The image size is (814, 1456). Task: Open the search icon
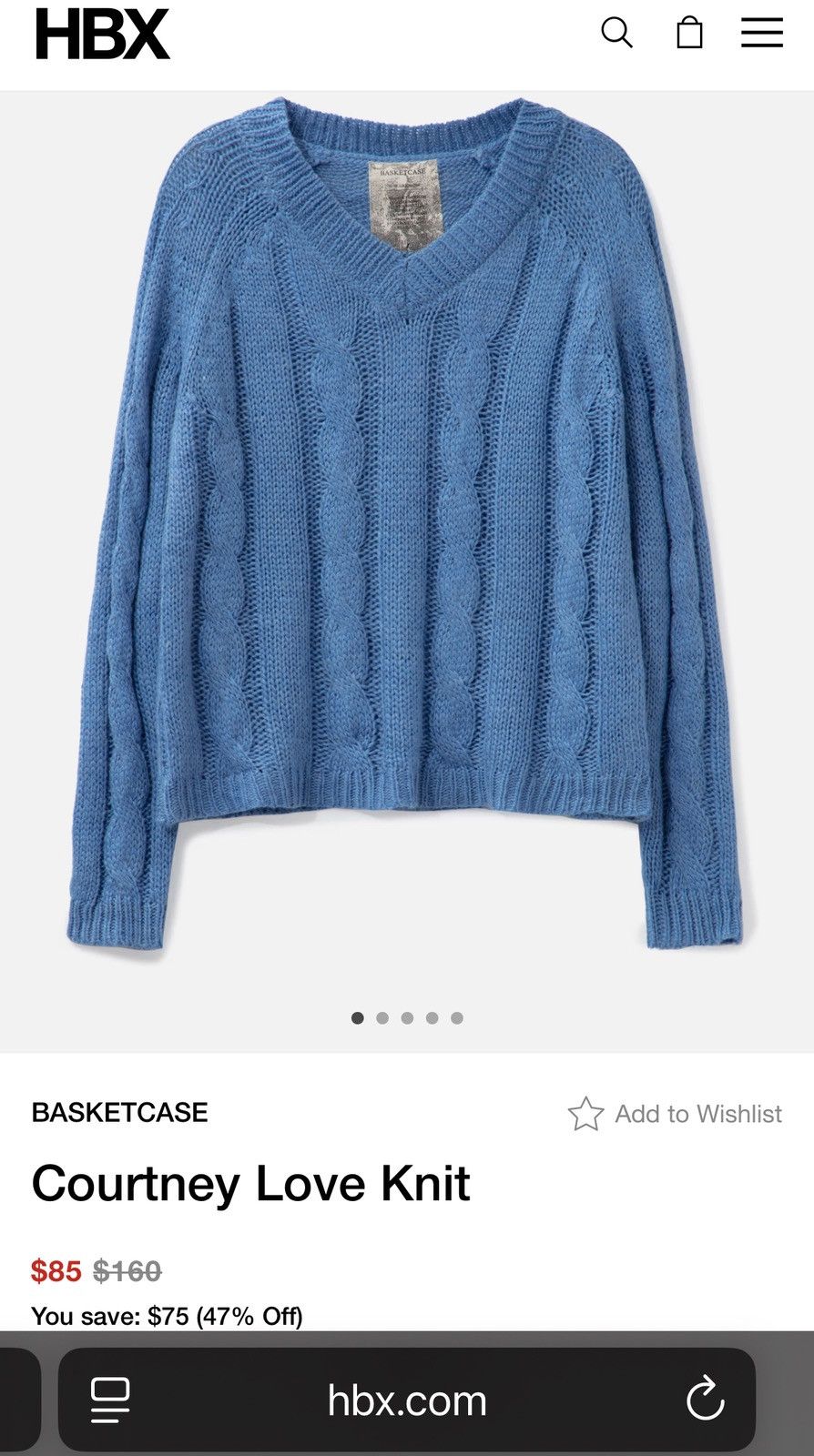point(616,33)
